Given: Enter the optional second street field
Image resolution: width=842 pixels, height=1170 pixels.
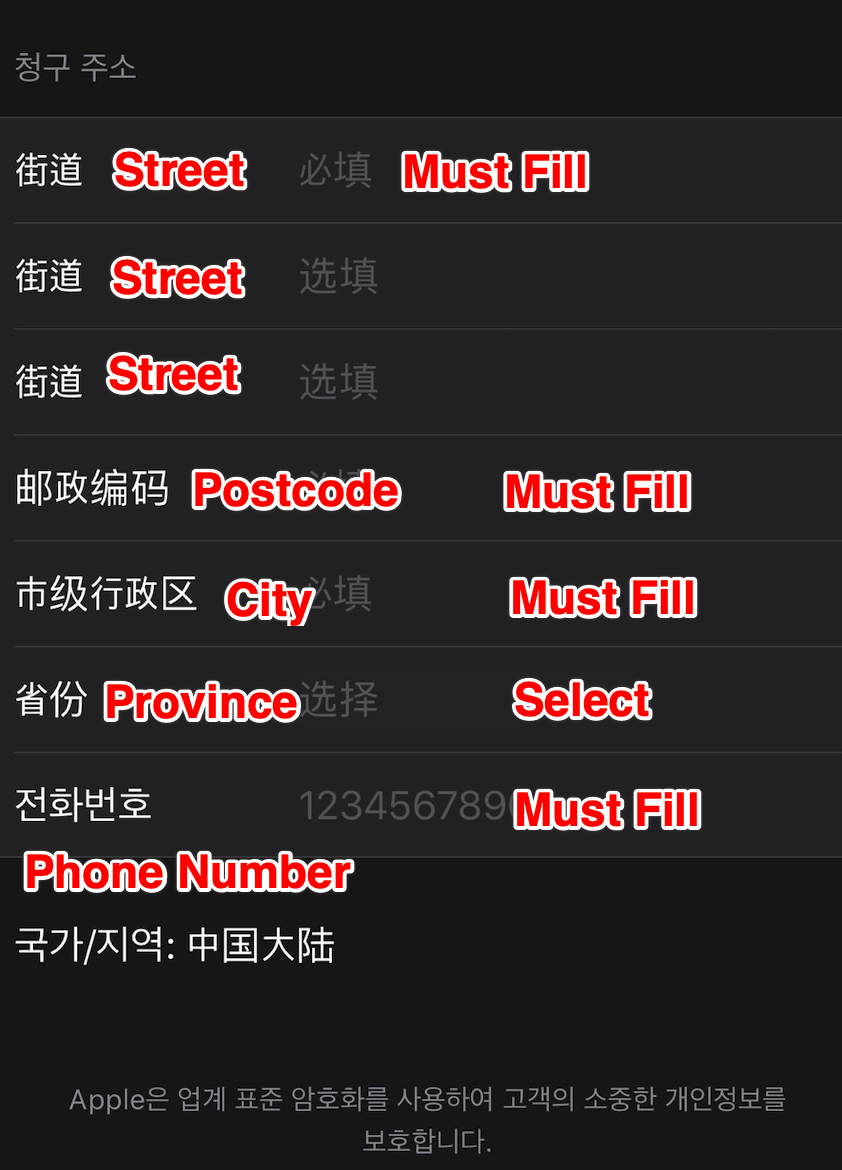Looking at the screenshot, I should 340,276.
